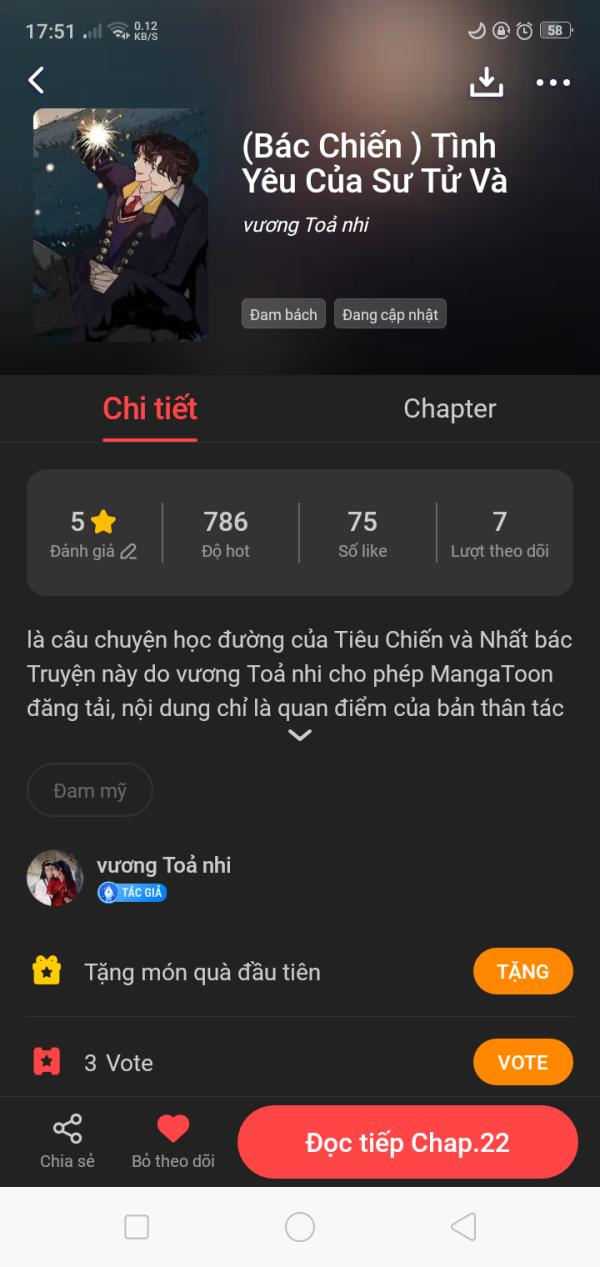Download this comic for offline reading
The image size is (600, 1267).
pos(486,82)
